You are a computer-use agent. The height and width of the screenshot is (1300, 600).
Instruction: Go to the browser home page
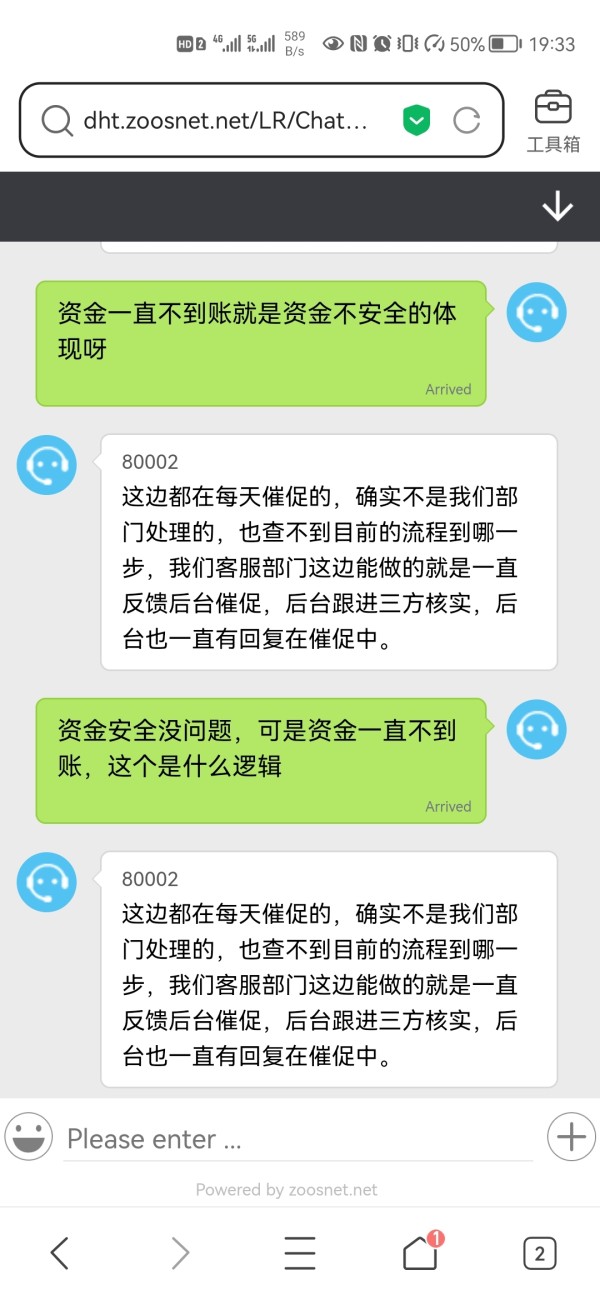coord(421,1251)
